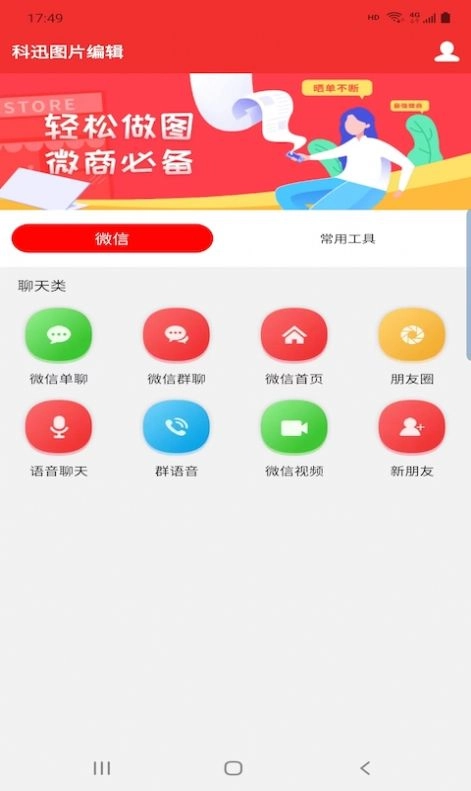471x791 pixels.
Task: Open the user profile icon
Action: 446,52
